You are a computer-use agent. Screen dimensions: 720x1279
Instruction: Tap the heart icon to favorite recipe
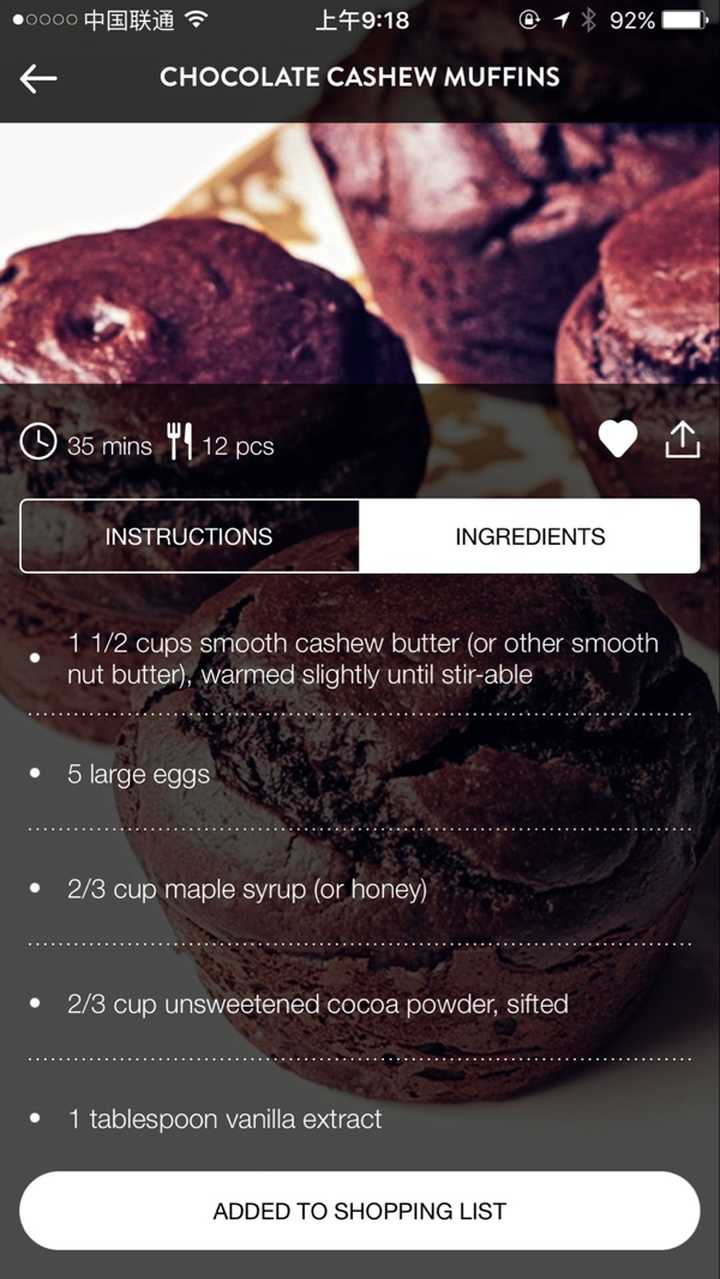coord(617,439)
